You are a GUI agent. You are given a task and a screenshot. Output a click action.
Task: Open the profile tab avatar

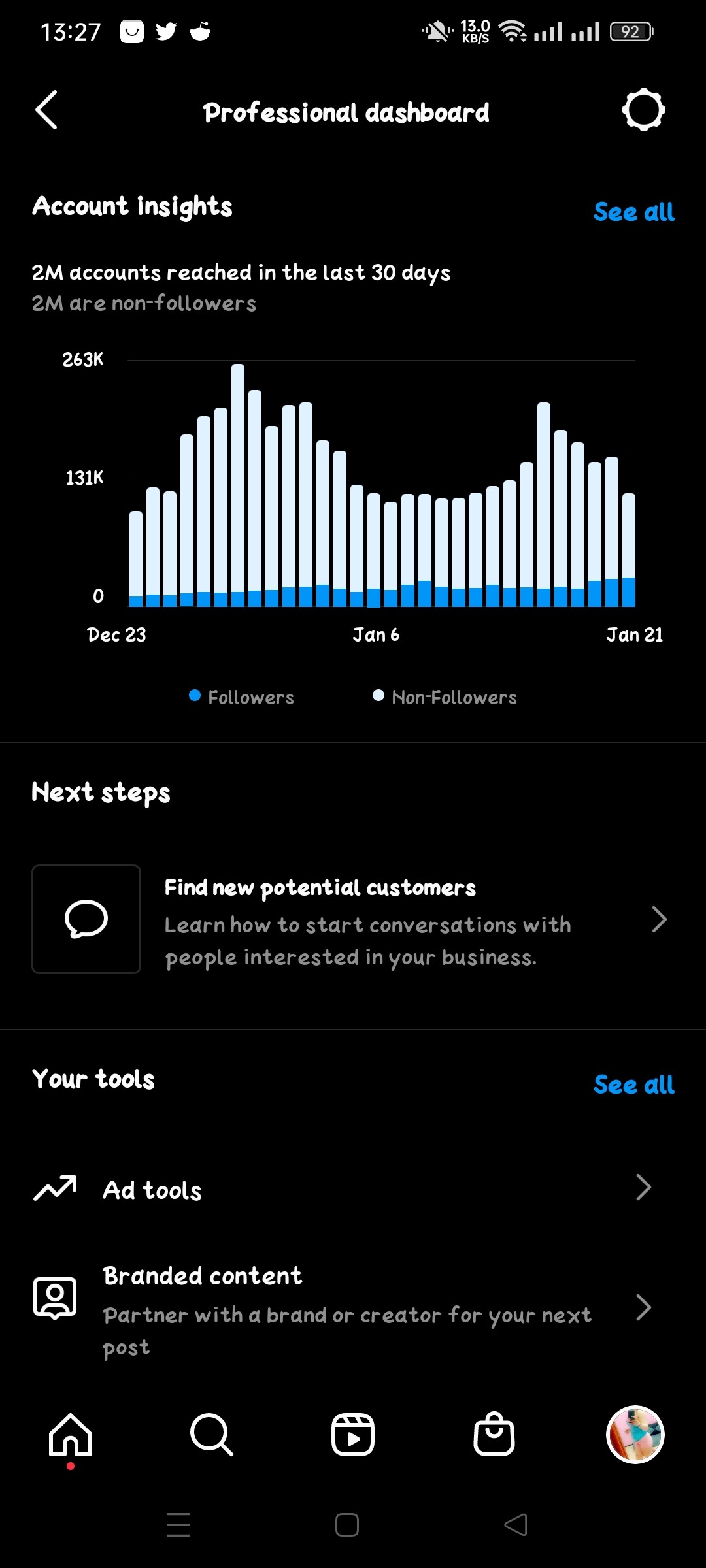coord(635,1435)
